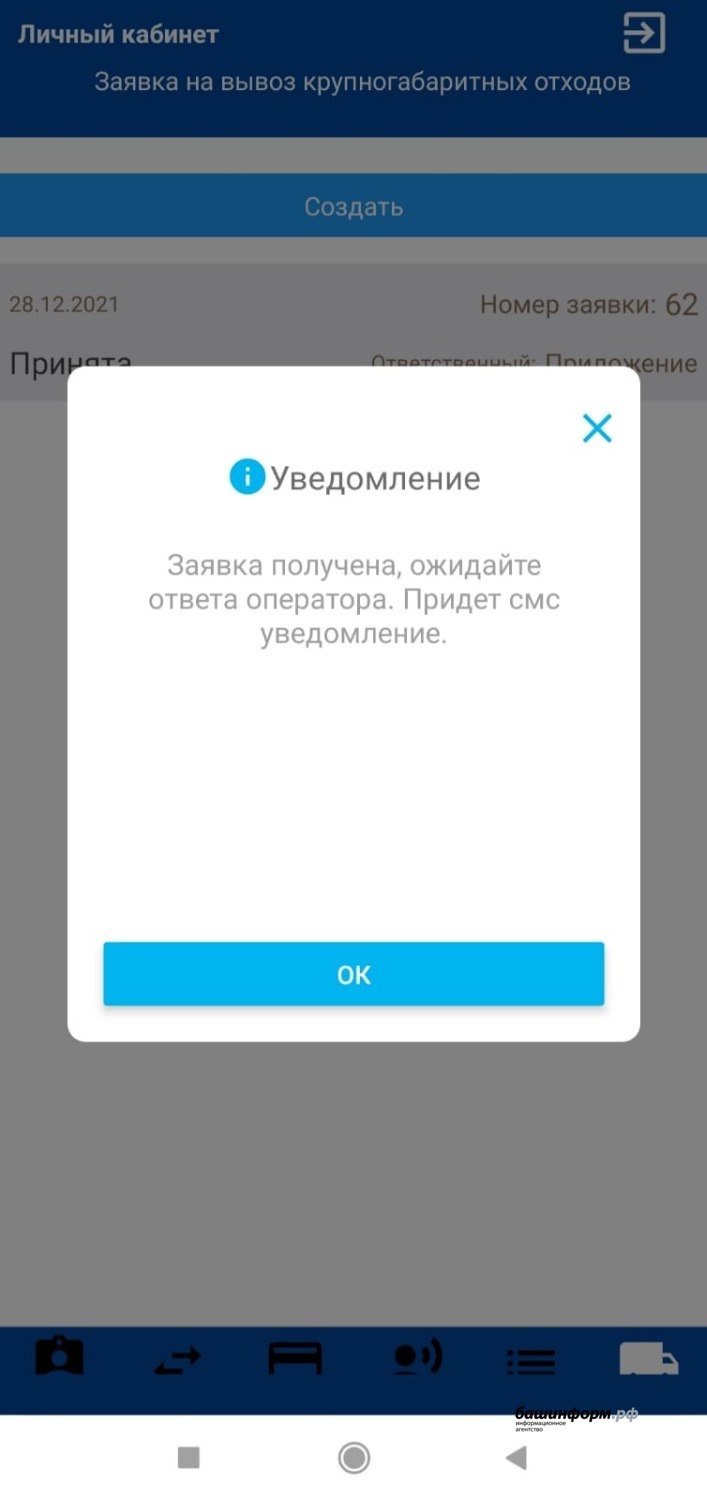Tap the logout icon in the header
Viewport: 707px width, 1500px height.
coord(644,34)
